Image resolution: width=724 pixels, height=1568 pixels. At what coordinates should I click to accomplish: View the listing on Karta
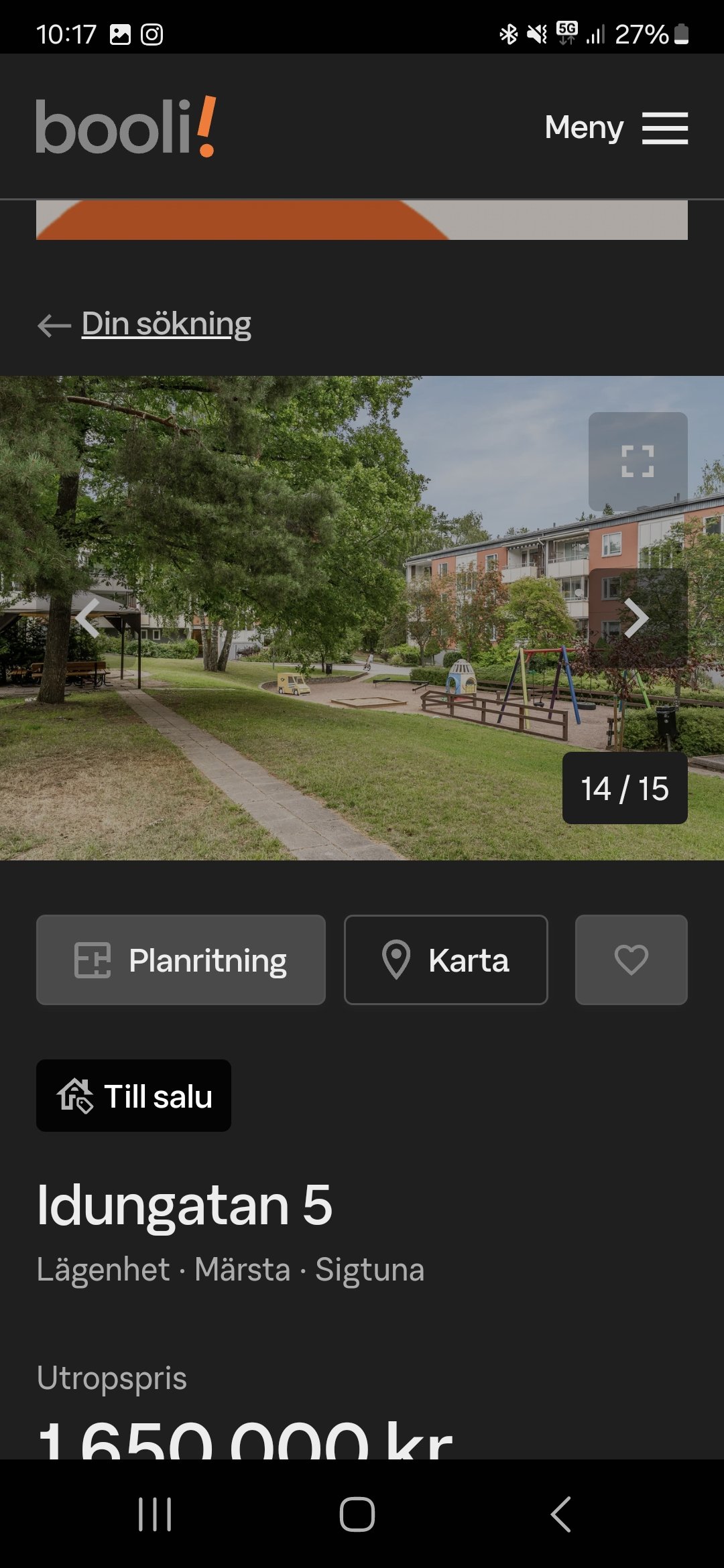(x=446, y=960)
